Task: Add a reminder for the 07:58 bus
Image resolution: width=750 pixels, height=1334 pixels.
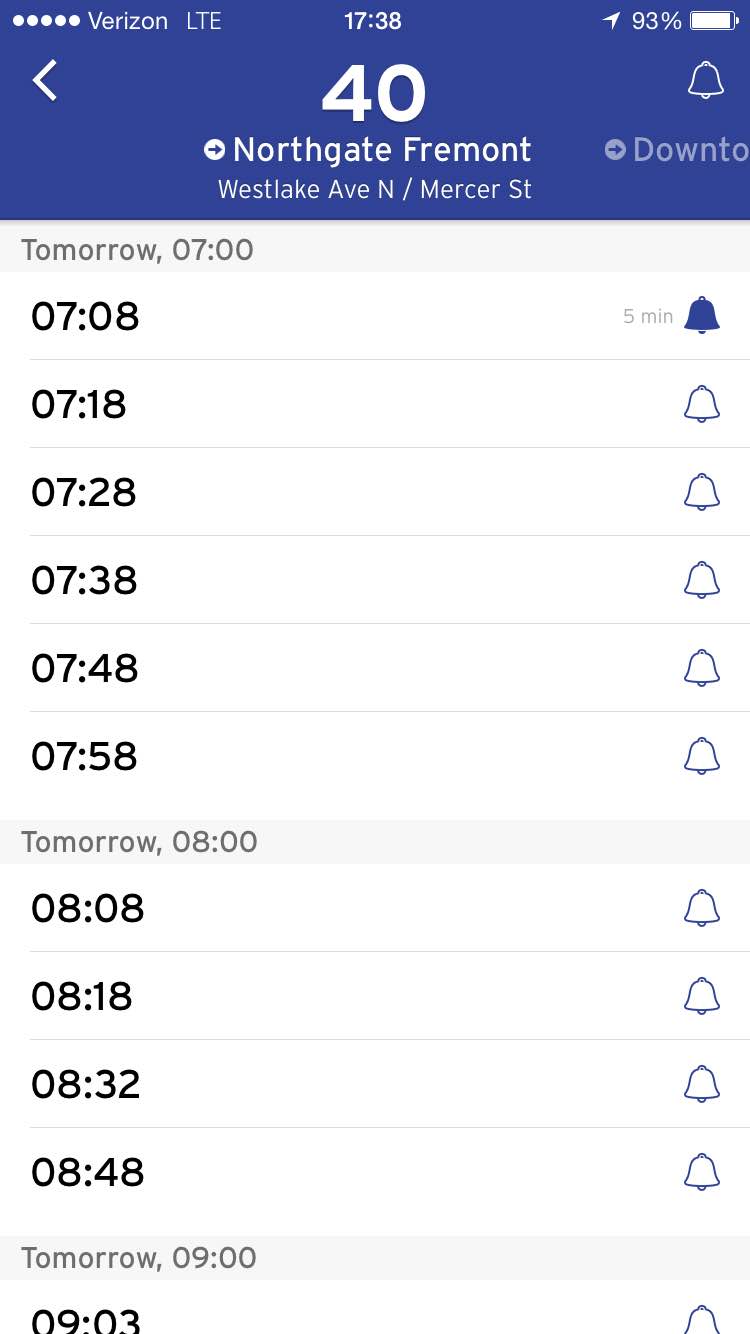Action: 702,756
